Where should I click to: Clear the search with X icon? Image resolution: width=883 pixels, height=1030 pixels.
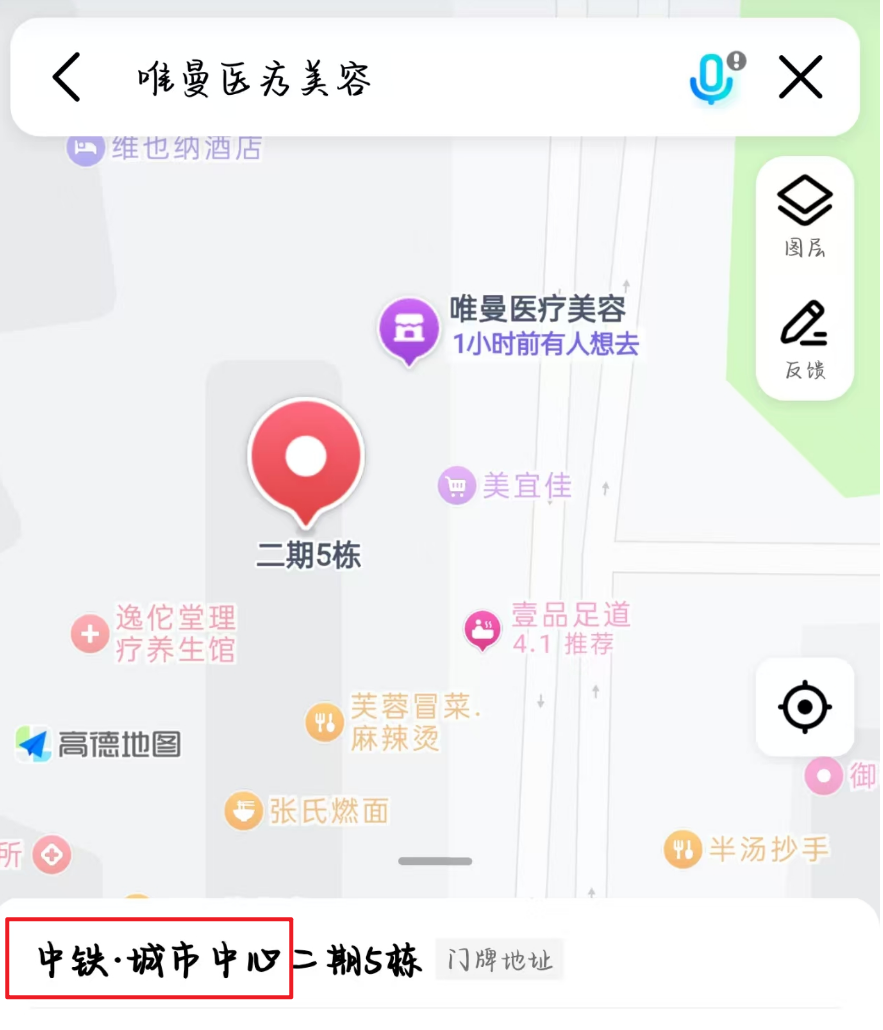[x=800, y=77]
